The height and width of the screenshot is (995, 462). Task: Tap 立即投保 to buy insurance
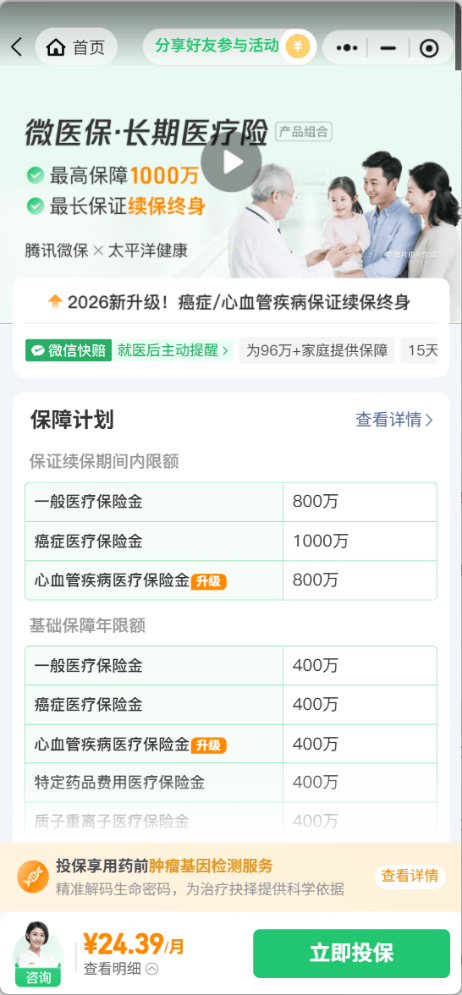point(352,953)
